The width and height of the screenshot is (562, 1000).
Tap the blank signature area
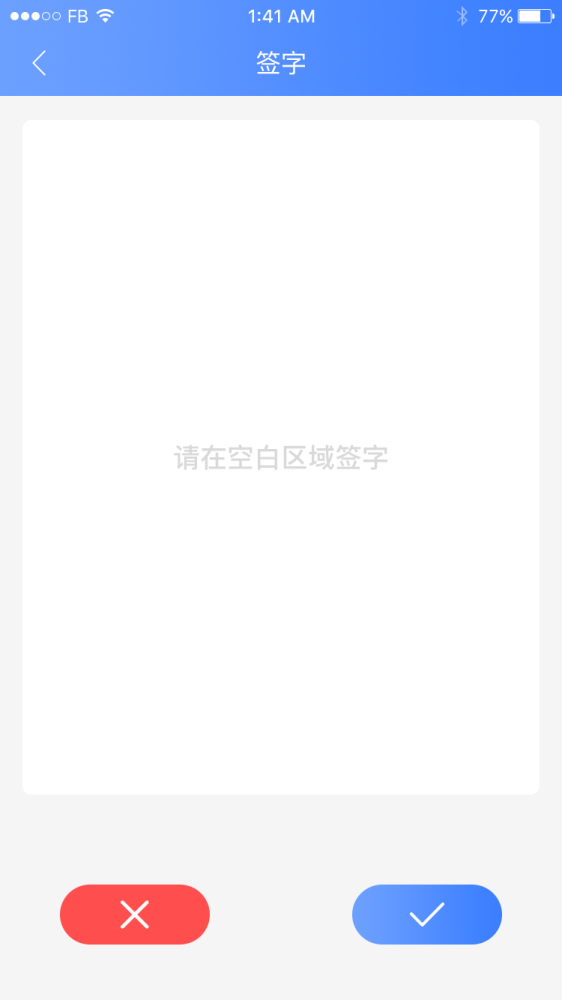pyautogui.click(x=281, y=457)
